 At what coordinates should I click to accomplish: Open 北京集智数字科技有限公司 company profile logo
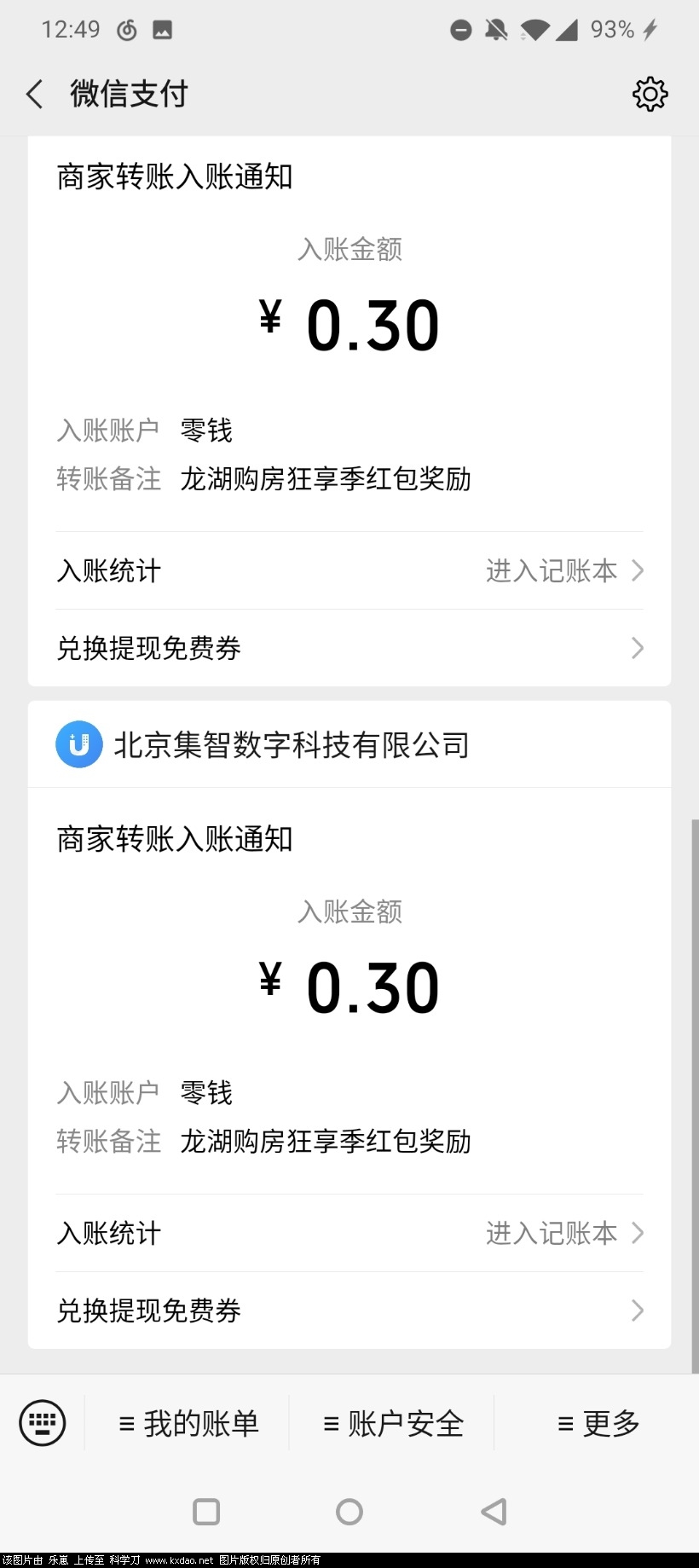(78, 743)
